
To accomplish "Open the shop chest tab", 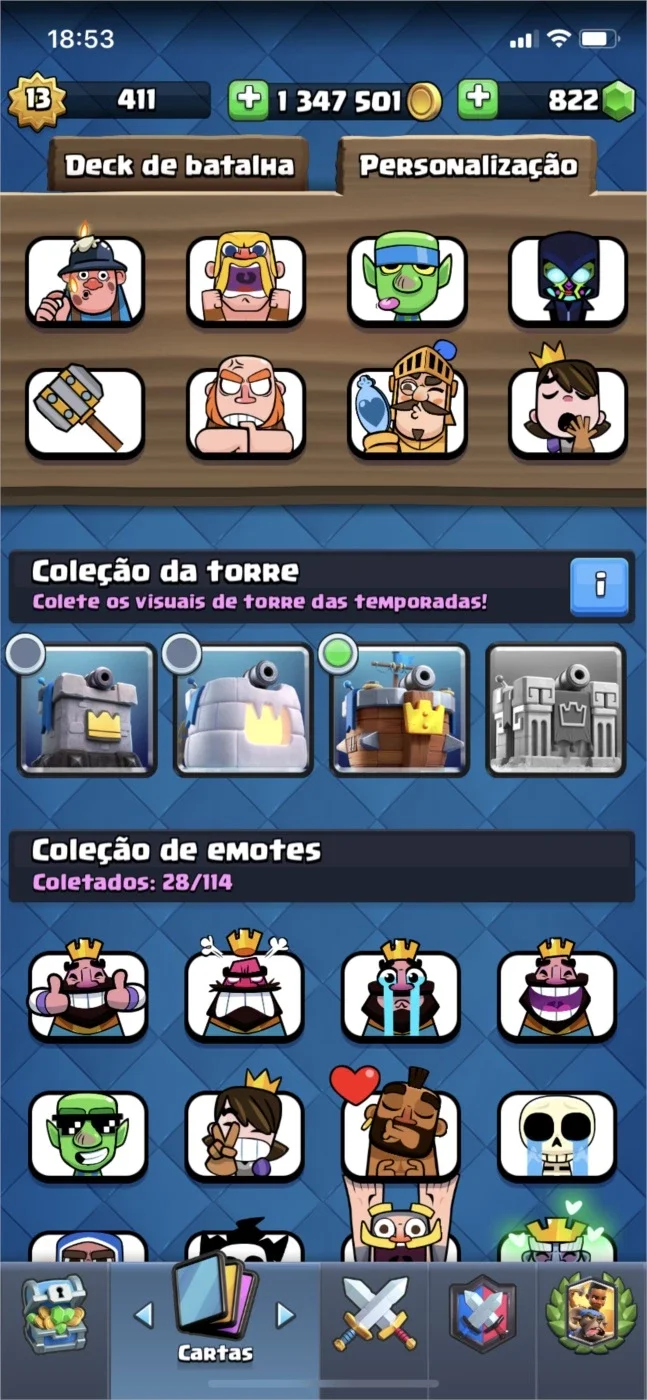I will point(55,1314).
